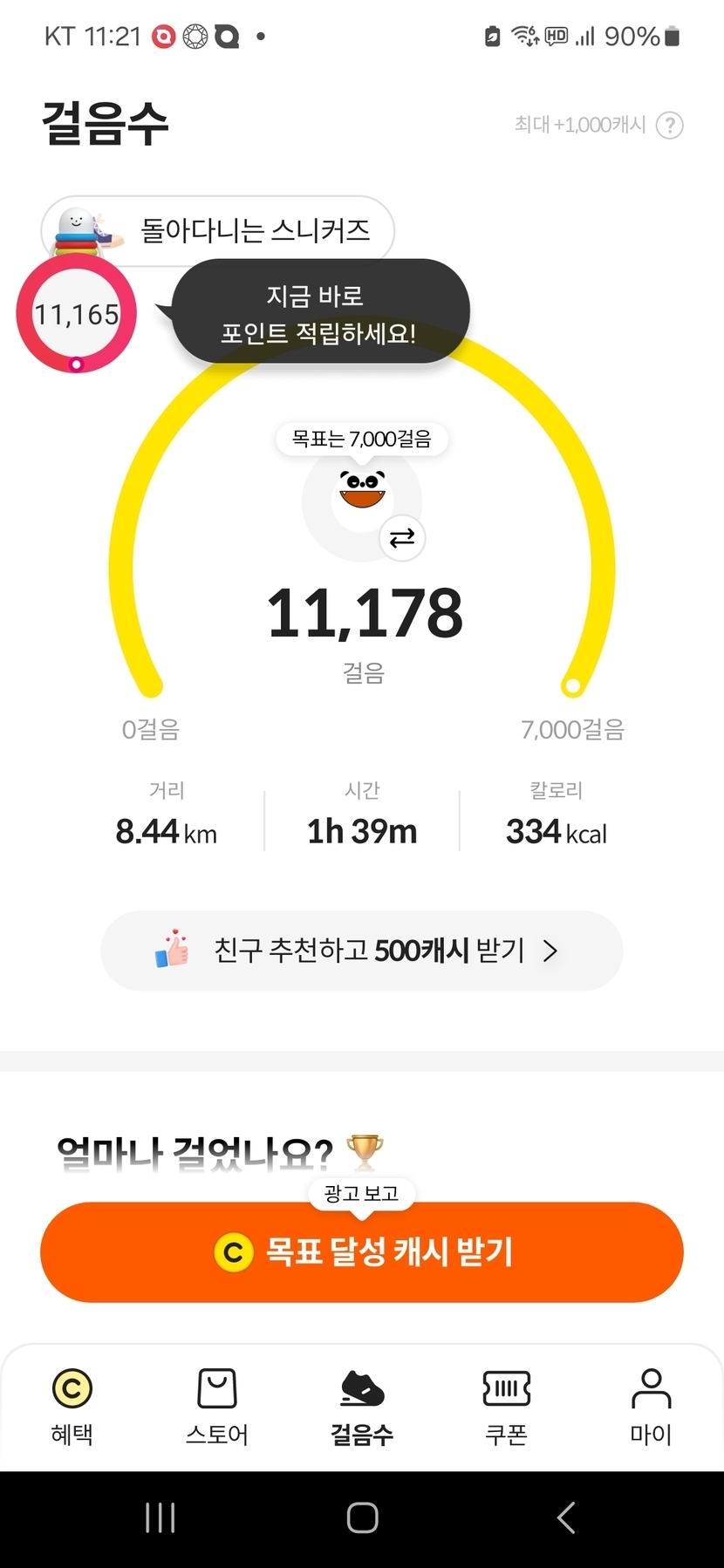
Task: Switch to the 혜택 tab
Action: 72,1406
